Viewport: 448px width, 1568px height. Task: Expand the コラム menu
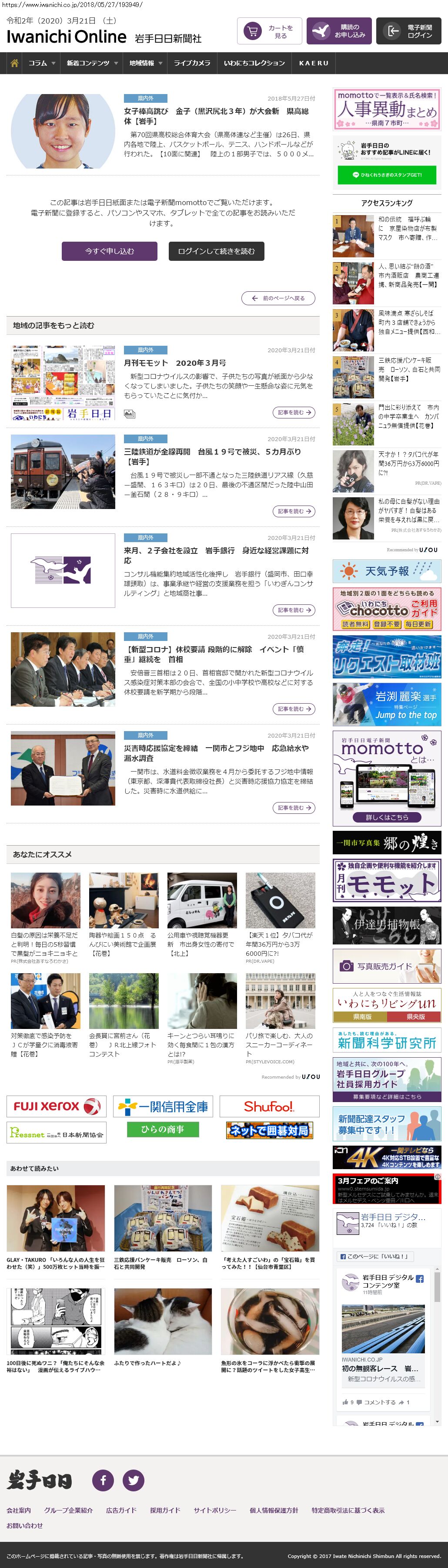pos(41,63)
